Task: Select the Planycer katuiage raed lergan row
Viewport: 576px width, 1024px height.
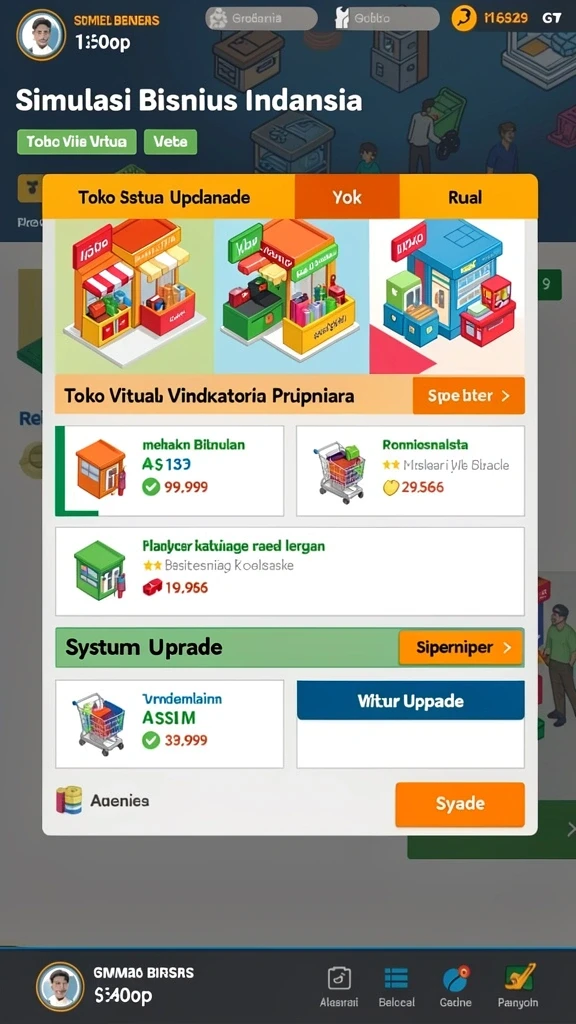Action: tap(289, 571)
